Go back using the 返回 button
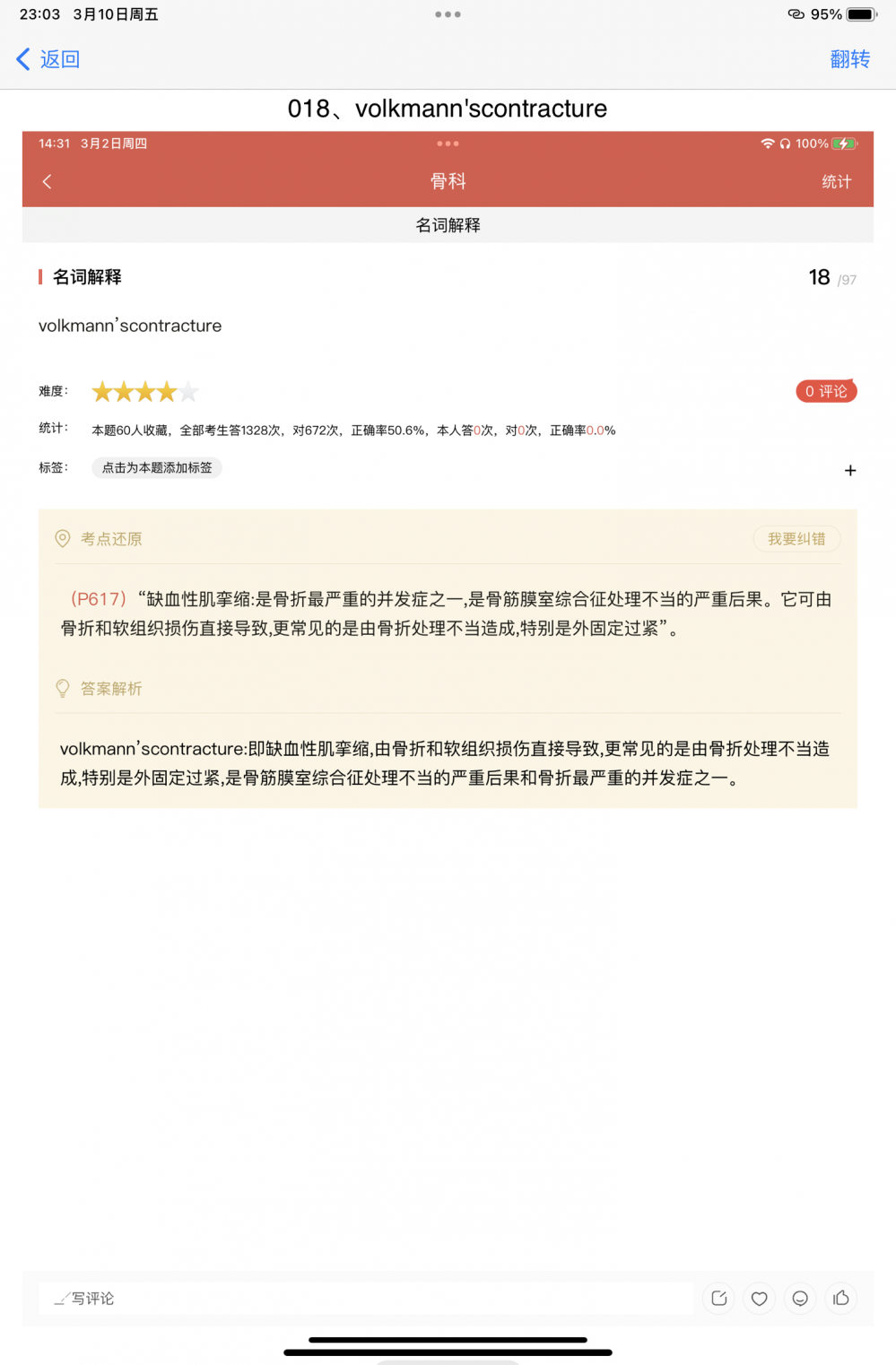This screenshot has height=1365, width=896. (49, 59)
